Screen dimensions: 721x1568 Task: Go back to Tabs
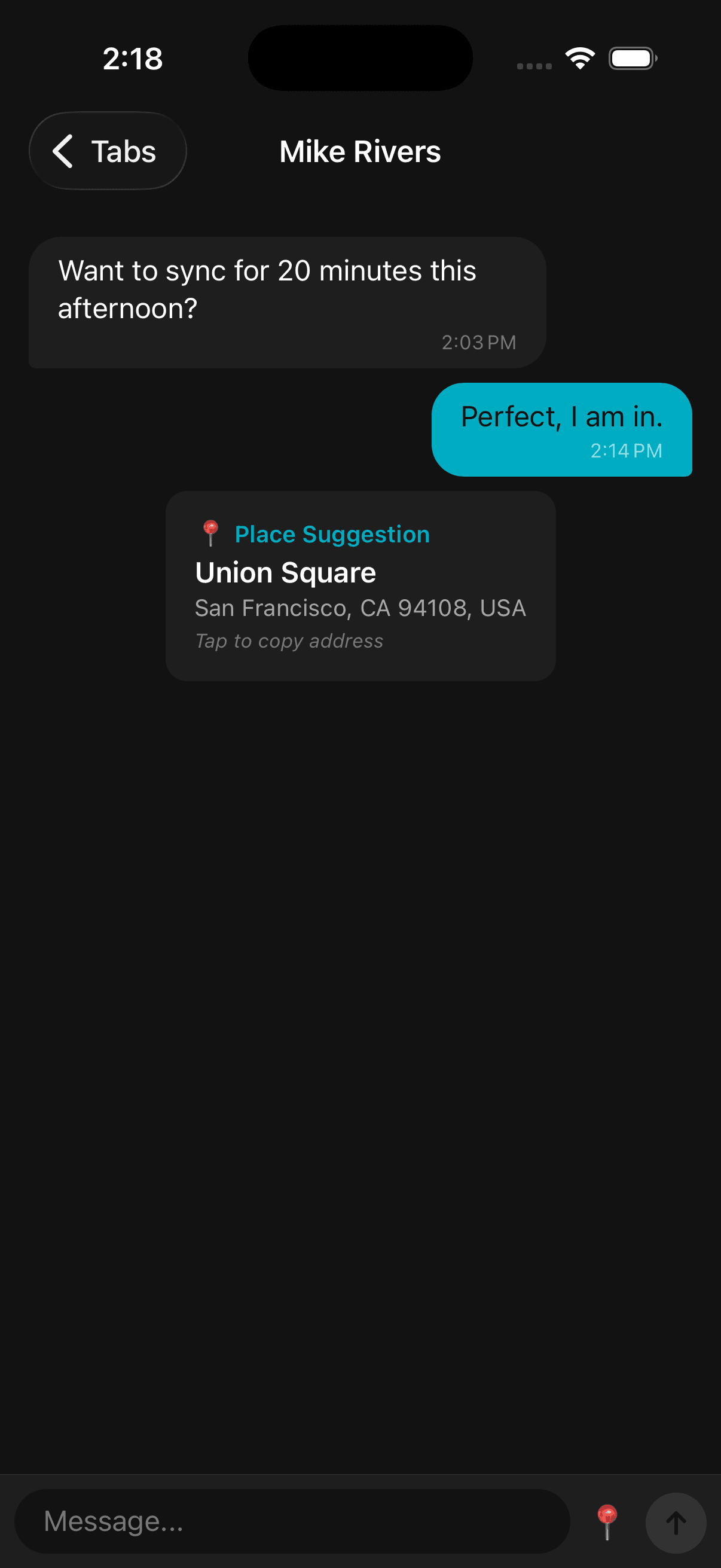click(107, 151)
